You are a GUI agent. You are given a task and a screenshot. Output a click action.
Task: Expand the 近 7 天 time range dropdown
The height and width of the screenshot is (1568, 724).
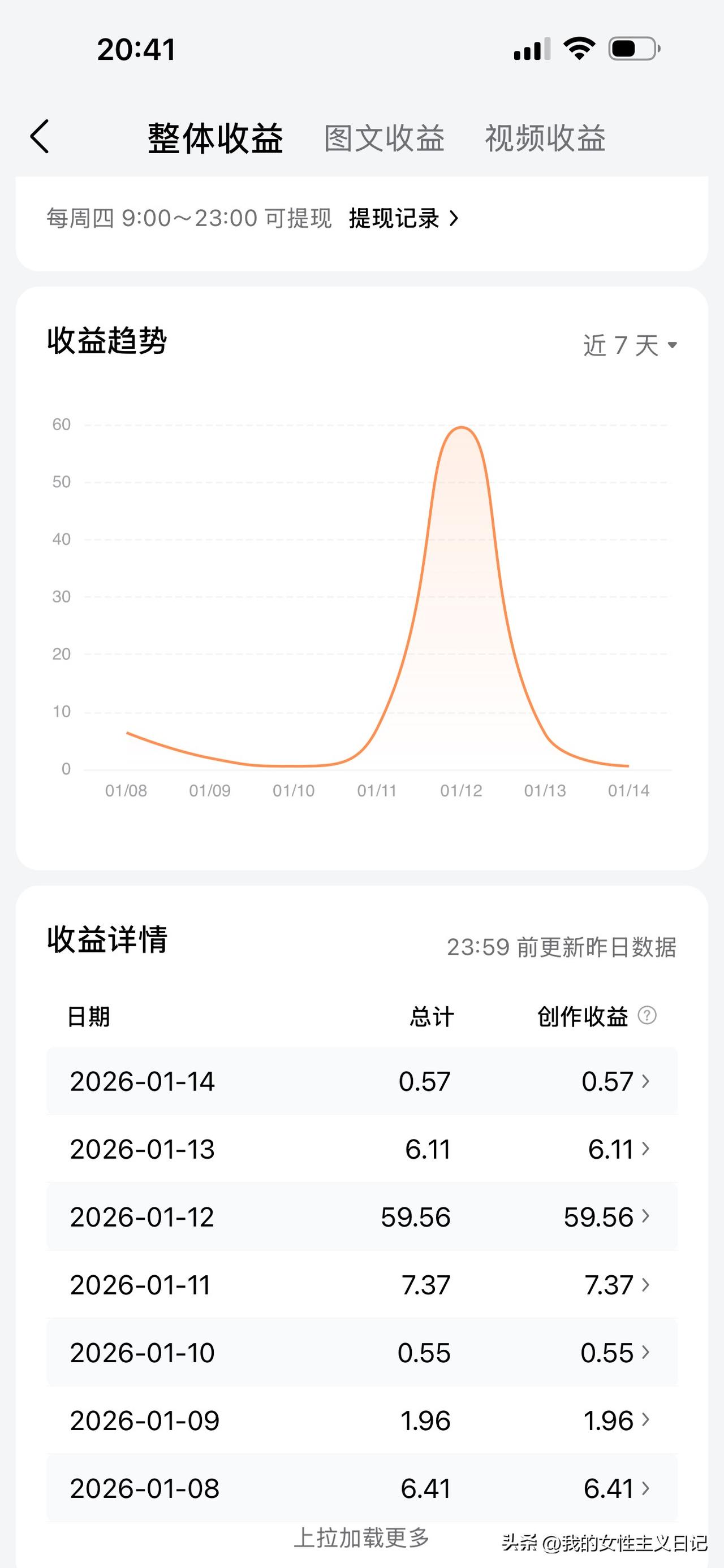[630, 345]
